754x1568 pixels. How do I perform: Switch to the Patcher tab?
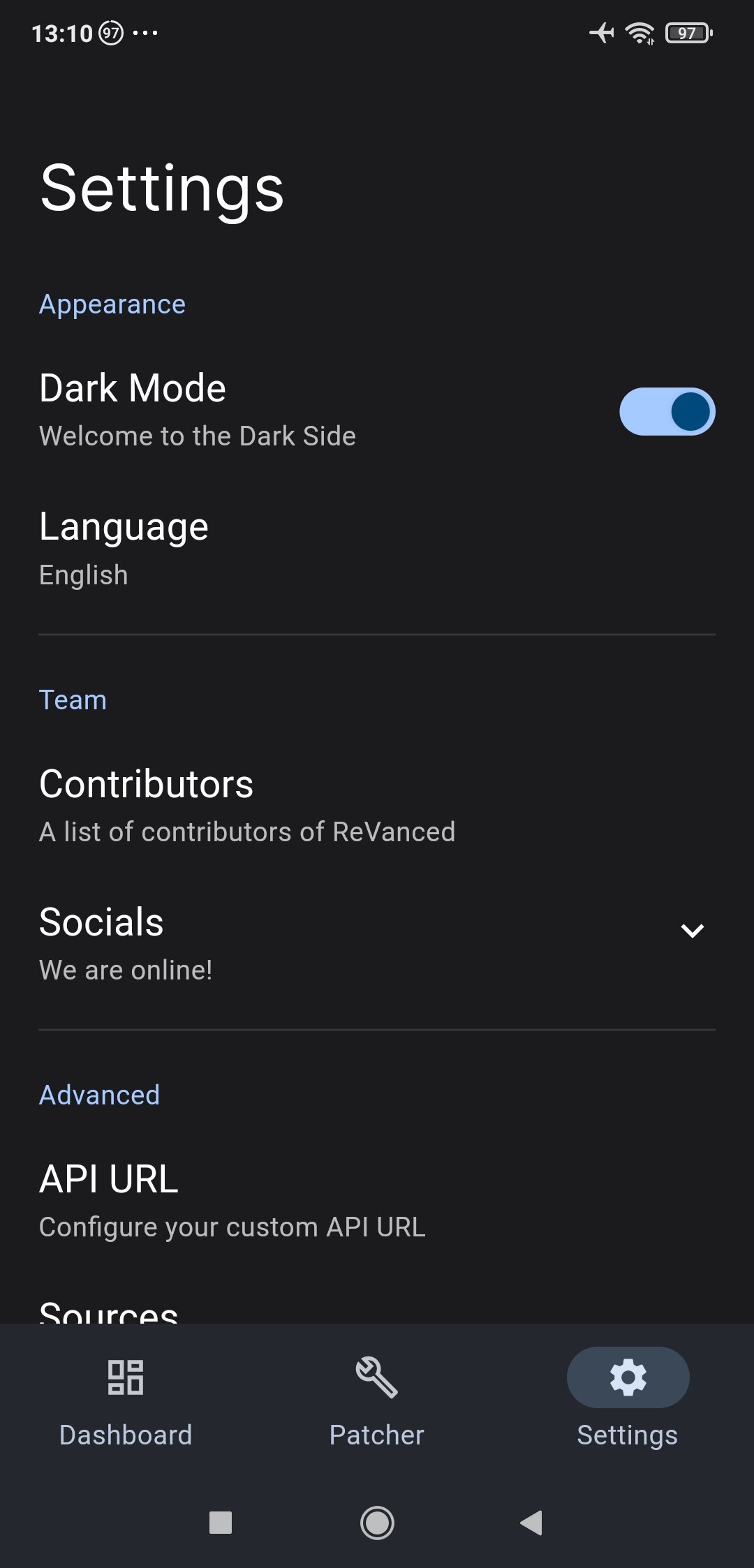pyautogui.click(x=376, y=1410)
